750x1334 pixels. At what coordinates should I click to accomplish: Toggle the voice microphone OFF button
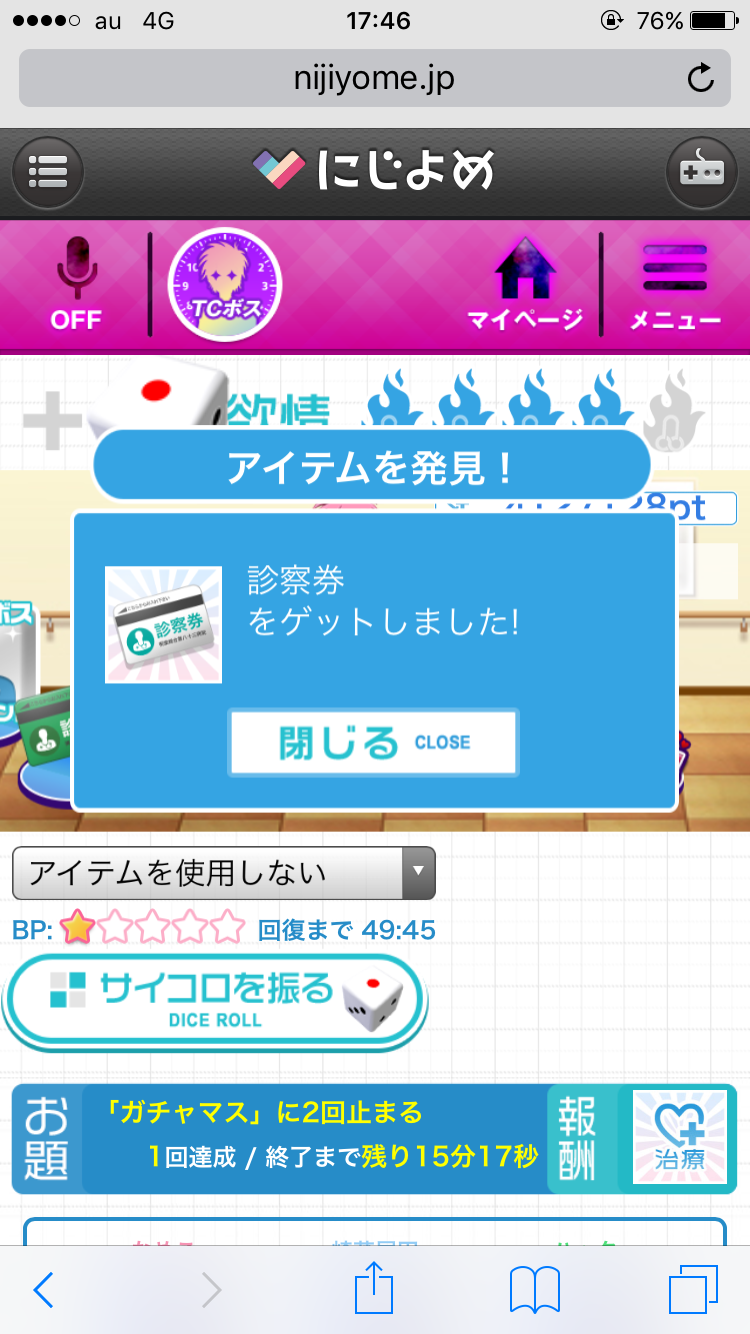[x=77, y=285]
